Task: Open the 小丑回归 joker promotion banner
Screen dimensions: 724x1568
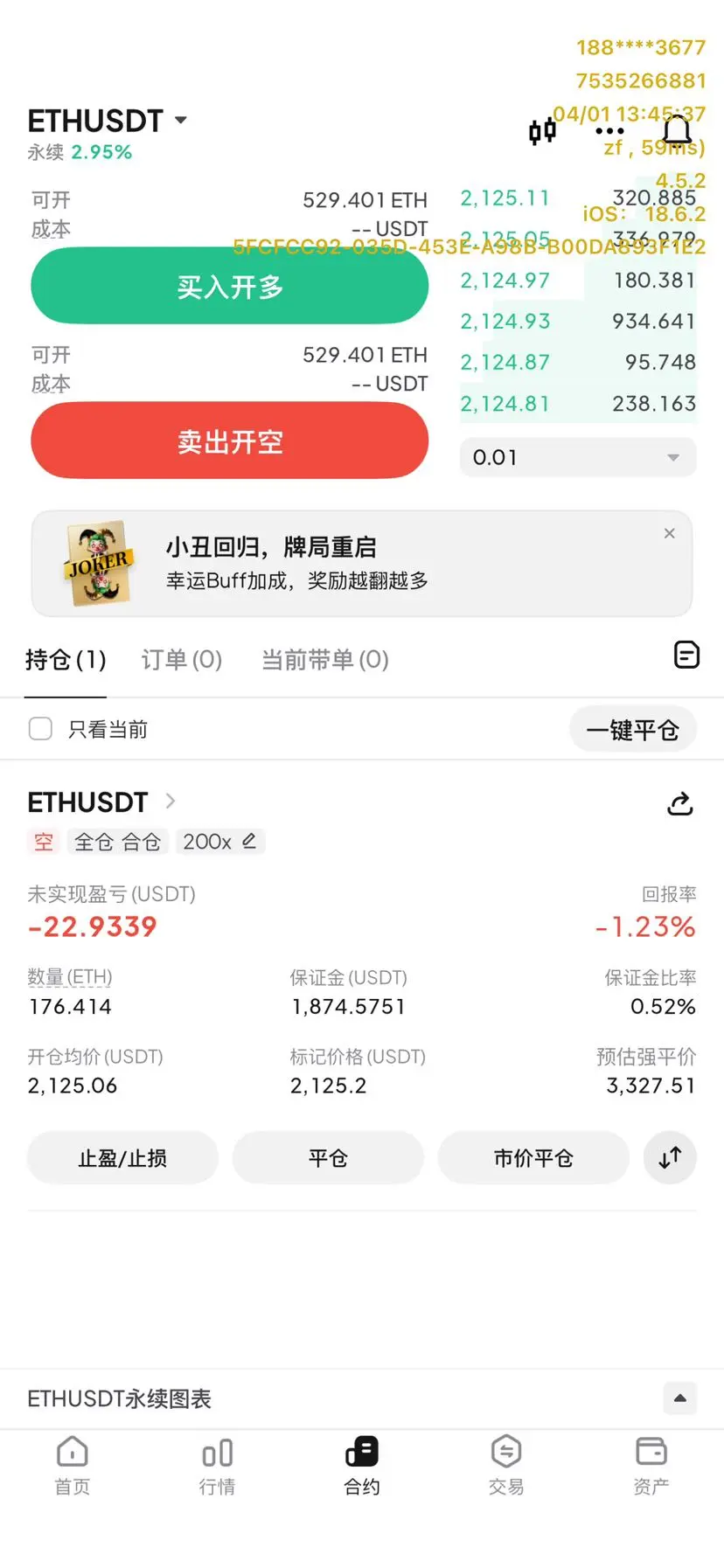Action: click(350, 564)
